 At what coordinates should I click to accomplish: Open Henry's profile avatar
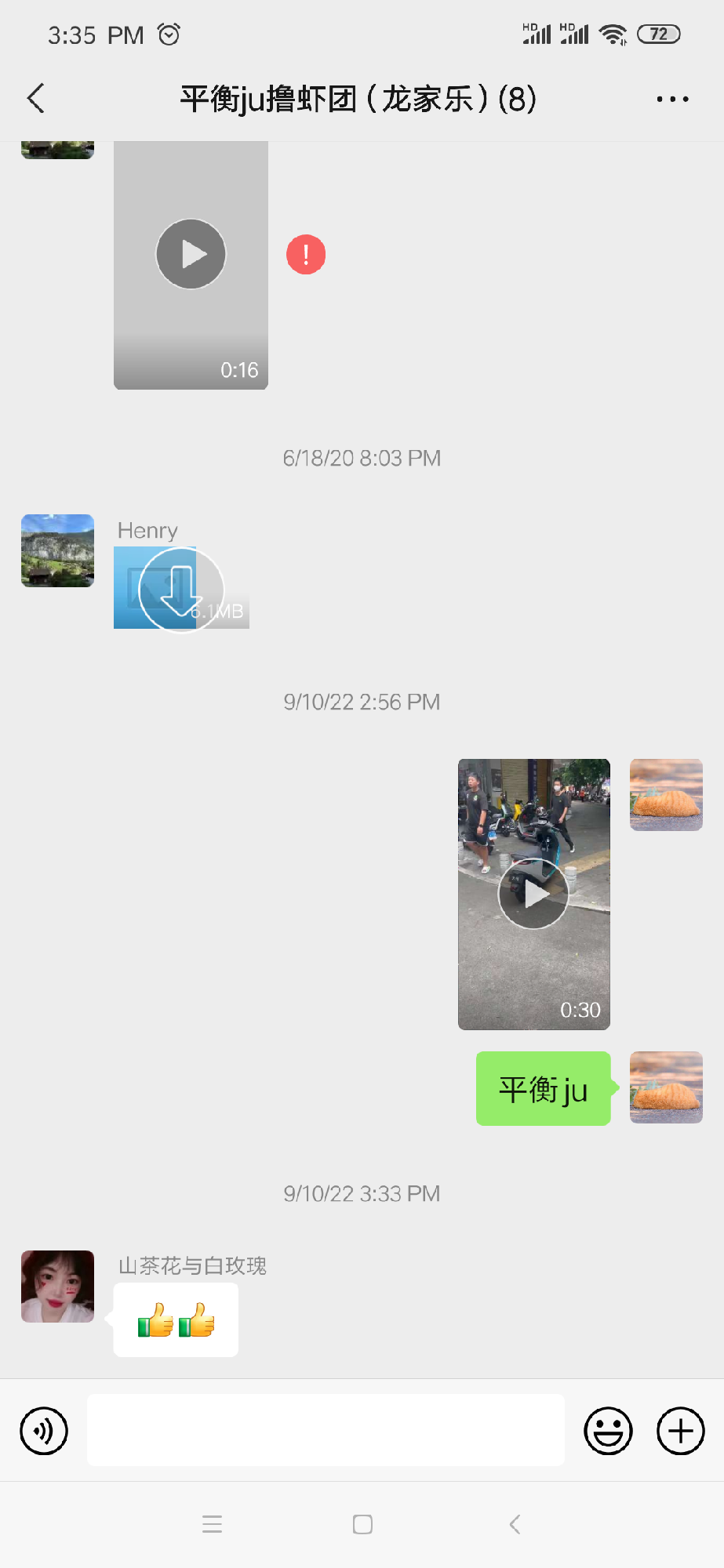pos(57,550)
